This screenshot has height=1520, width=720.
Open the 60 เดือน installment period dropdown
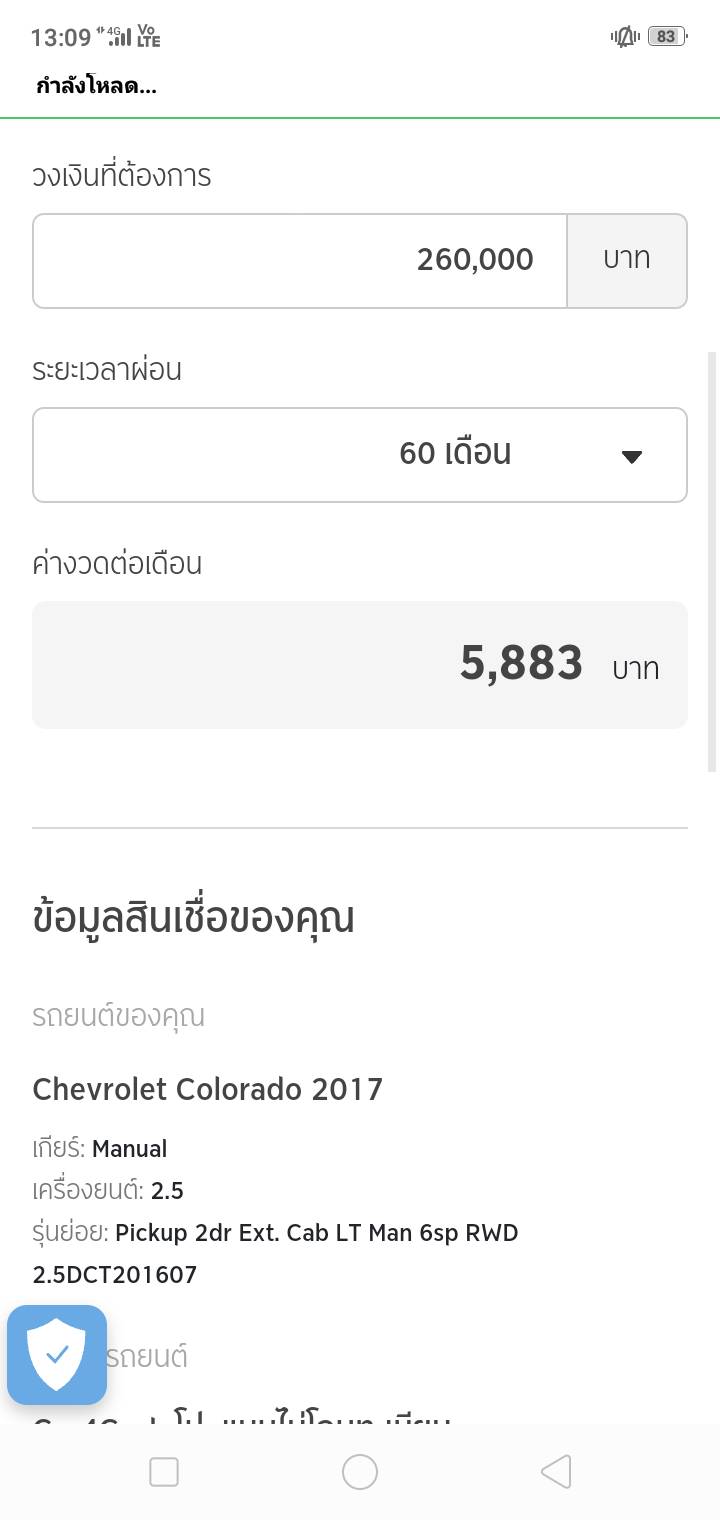point(360,455)
